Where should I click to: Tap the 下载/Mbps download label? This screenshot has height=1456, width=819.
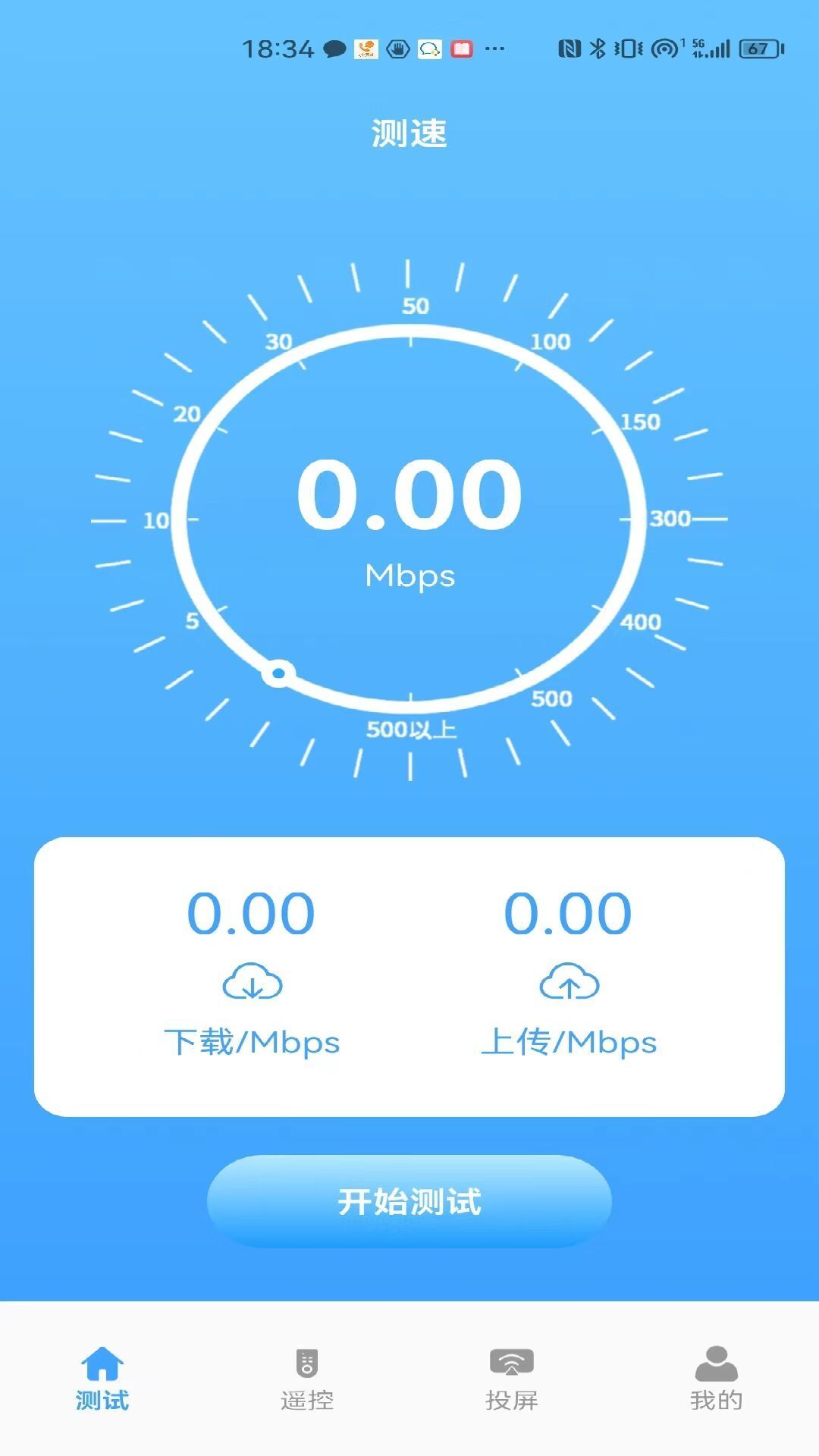pos(253,1042)
